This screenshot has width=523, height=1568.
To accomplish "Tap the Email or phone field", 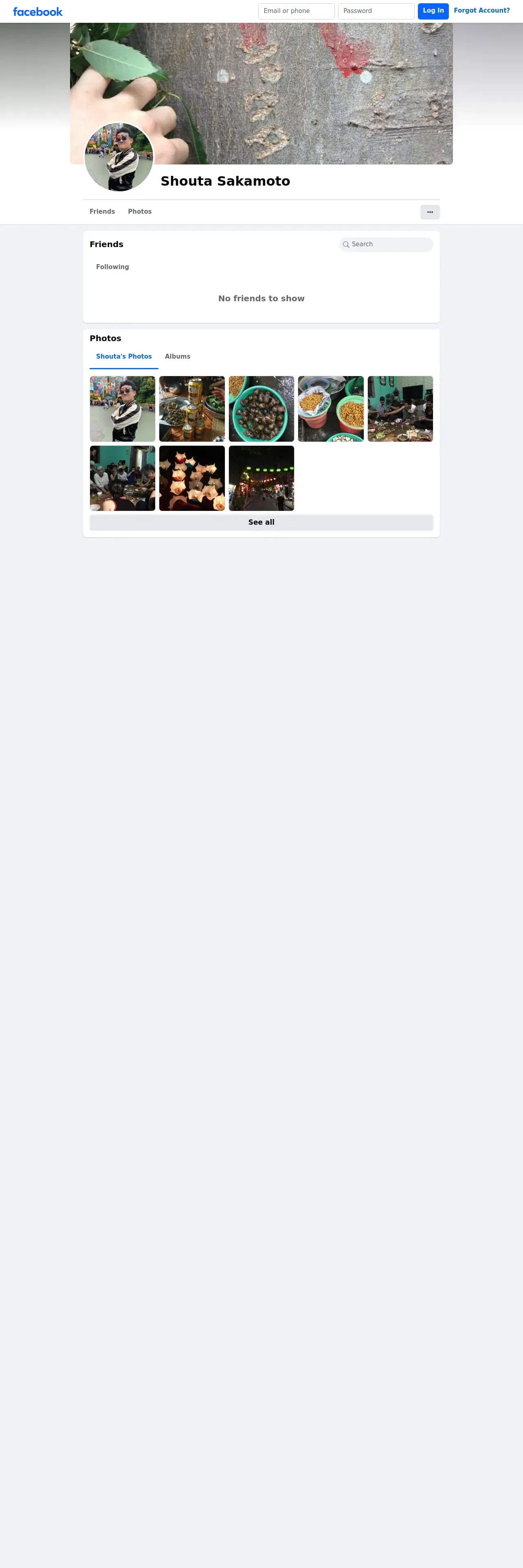I will (x=296, y=11).
